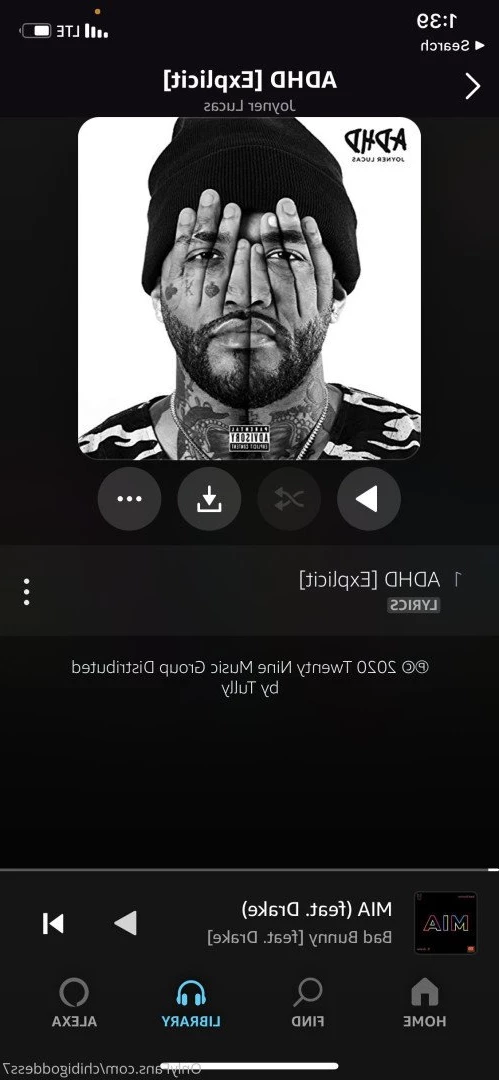Screen dimensions: 499x1080
Task: Toggle shuffle for this album
Action: click(x=289, y=499)
